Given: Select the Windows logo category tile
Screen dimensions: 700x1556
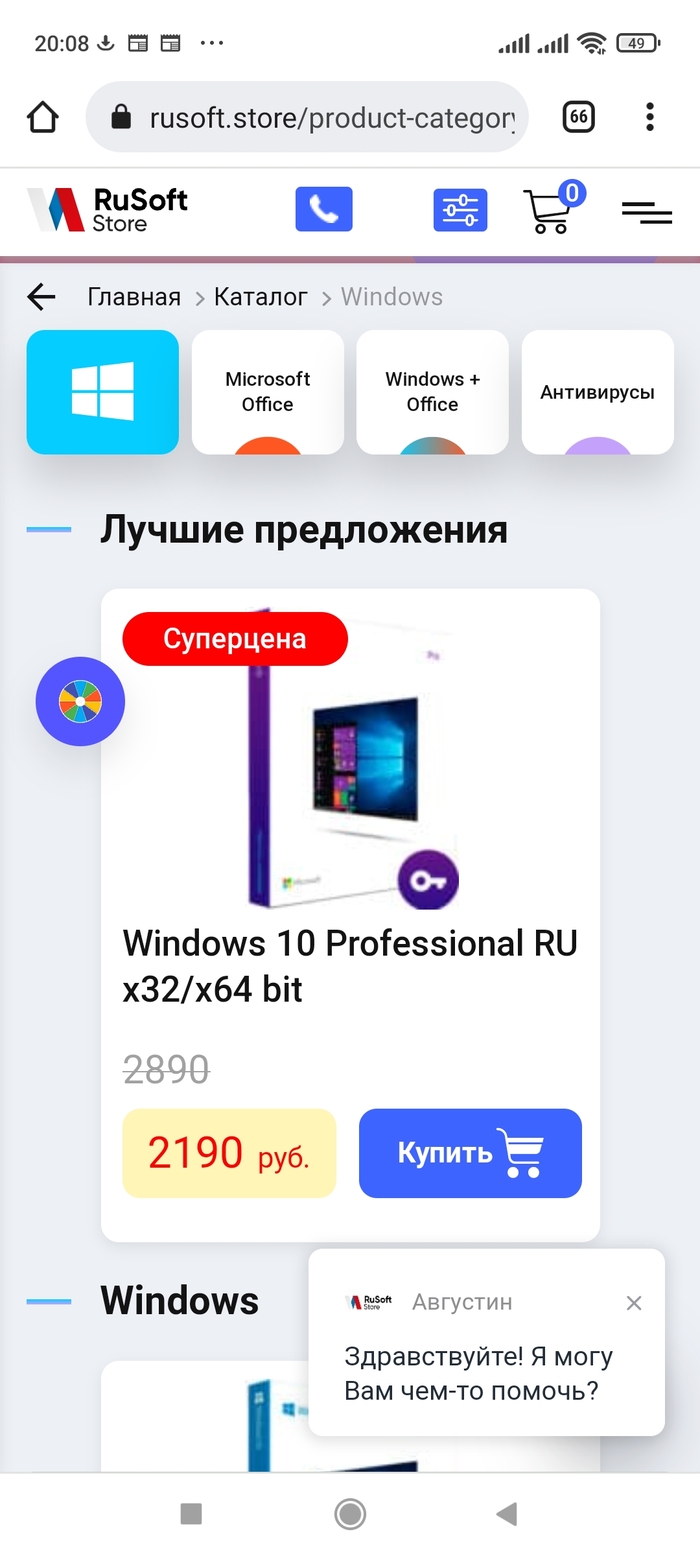Looking at the screenshot, I should pos(103,392).
